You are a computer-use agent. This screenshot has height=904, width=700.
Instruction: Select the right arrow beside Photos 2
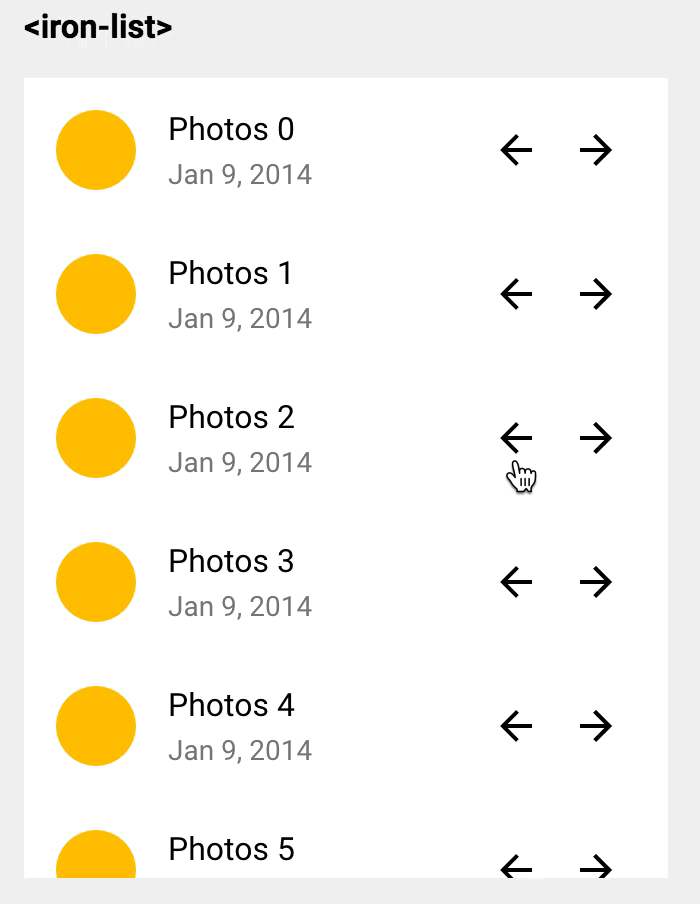(x=596, y=438)
